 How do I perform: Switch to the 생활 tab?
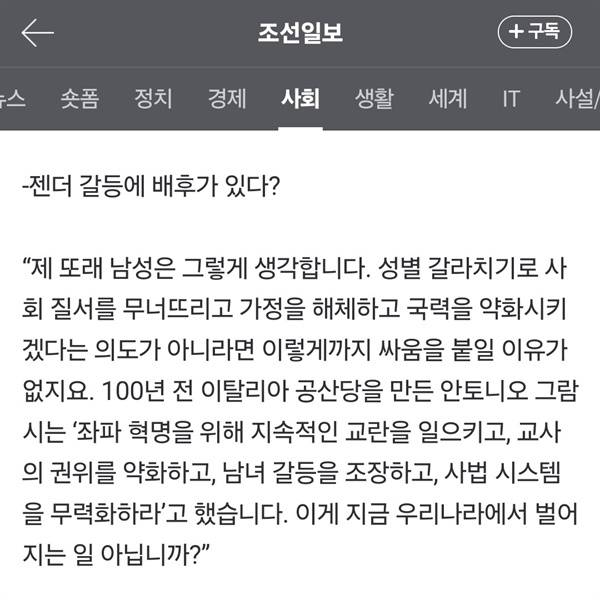tap(374, 98)
